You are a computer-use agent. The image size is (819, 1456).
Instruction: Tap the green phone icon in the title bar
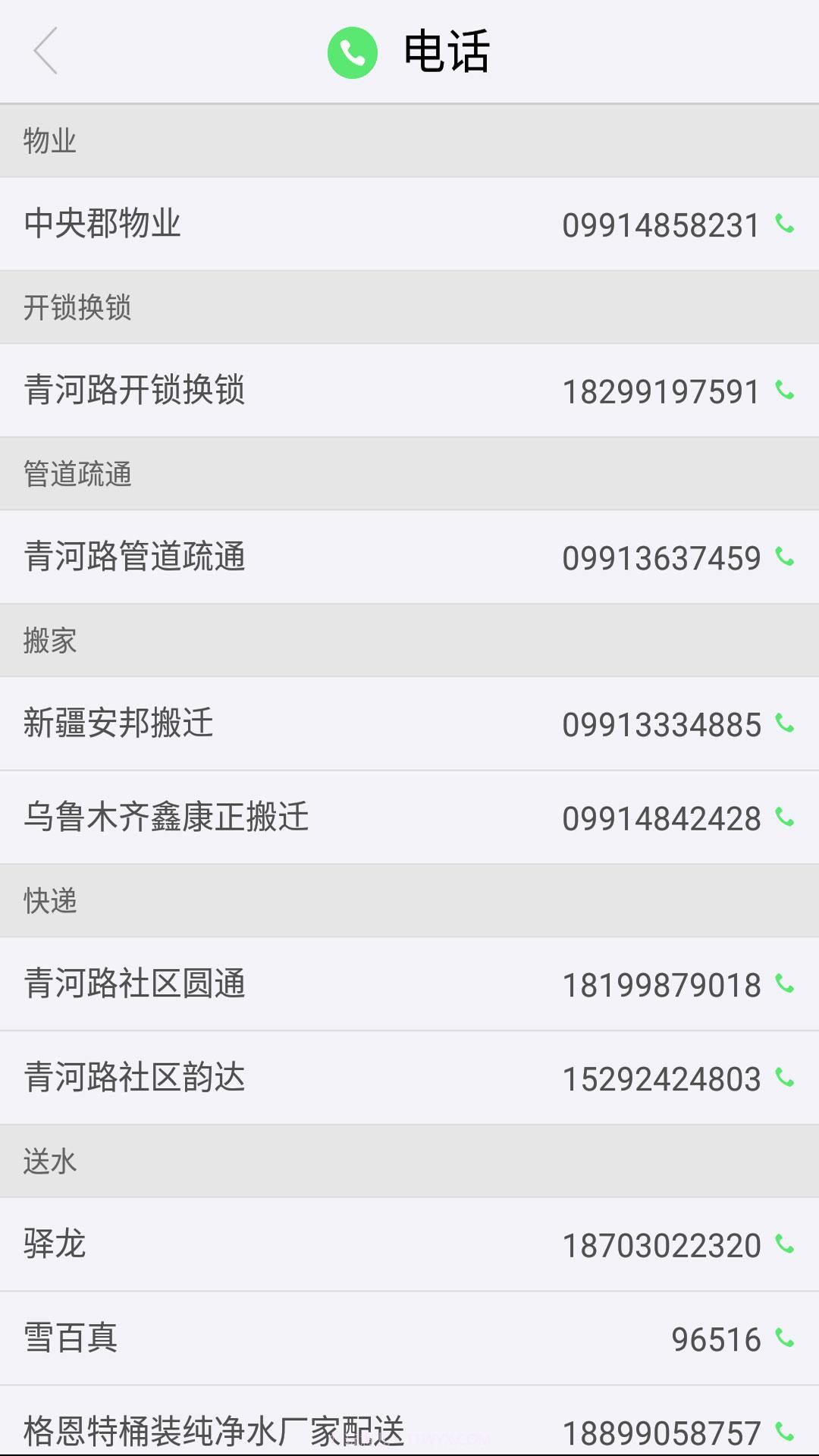(351, 52)
